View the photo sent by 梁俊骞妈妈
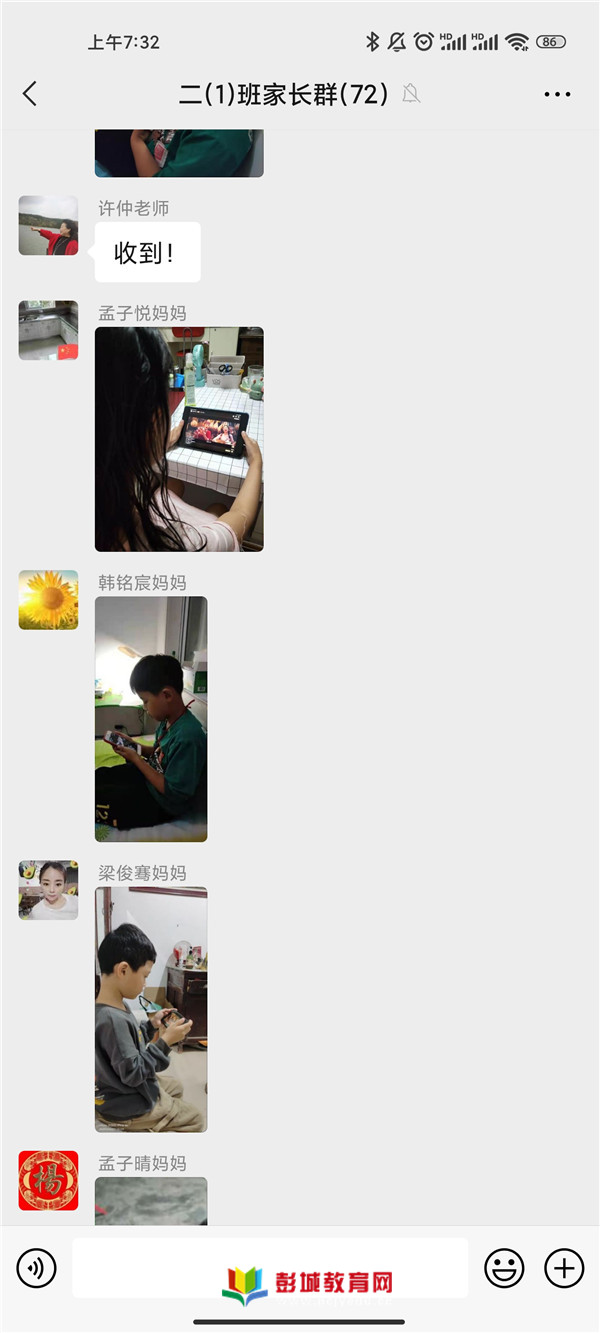 coord(151,1009)
